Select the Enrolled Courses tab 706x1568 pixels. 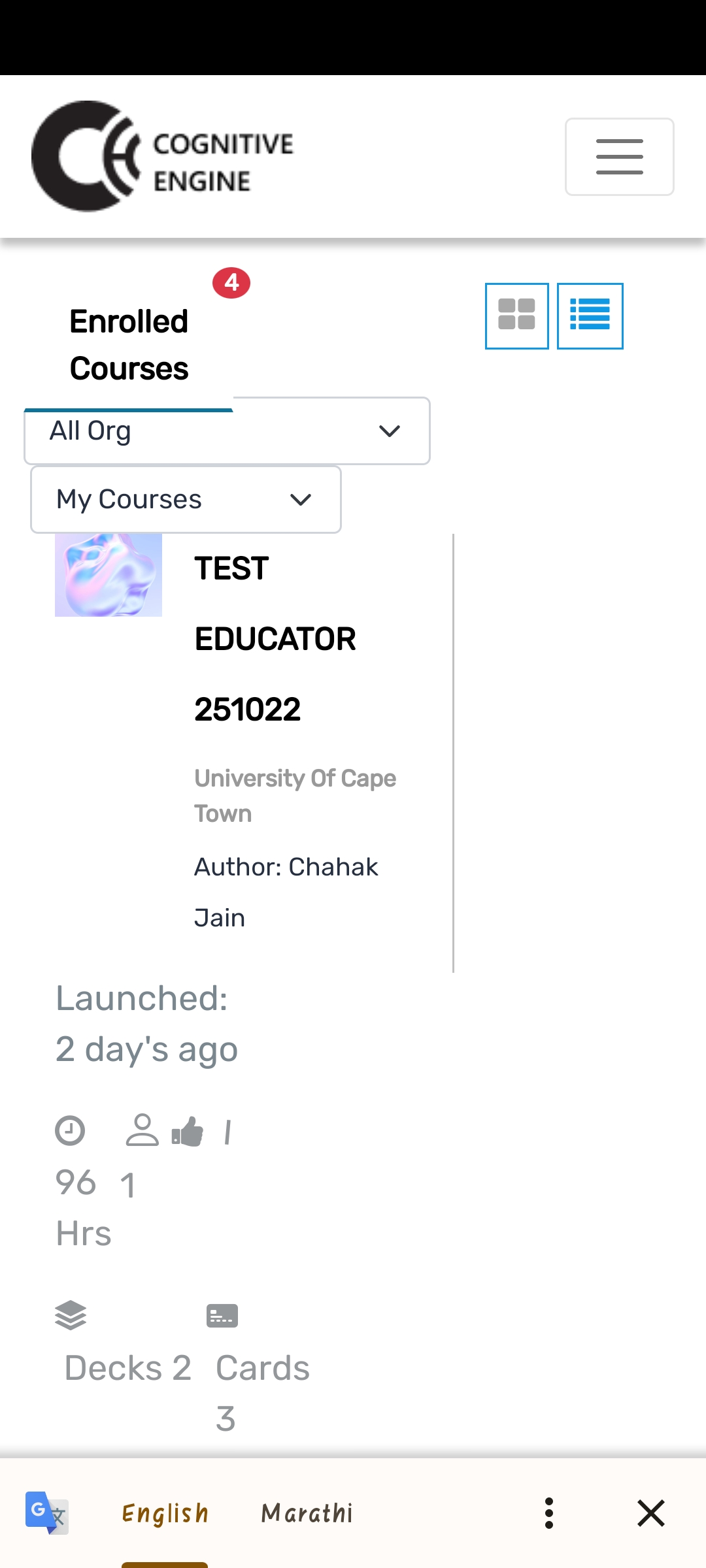pos(129,344)
